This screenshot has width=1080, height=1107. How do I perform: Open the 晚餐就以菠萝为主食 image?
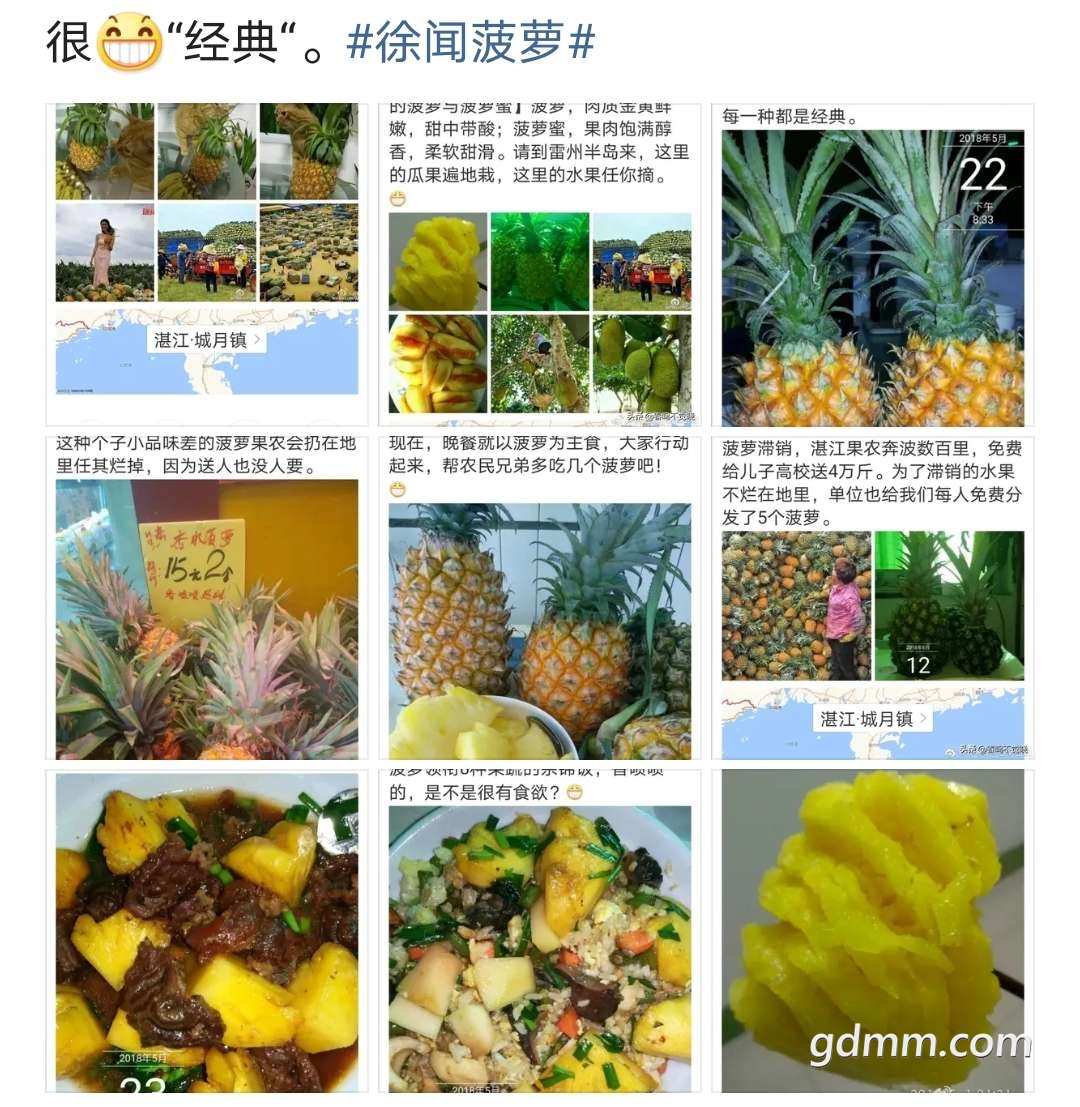540,597
